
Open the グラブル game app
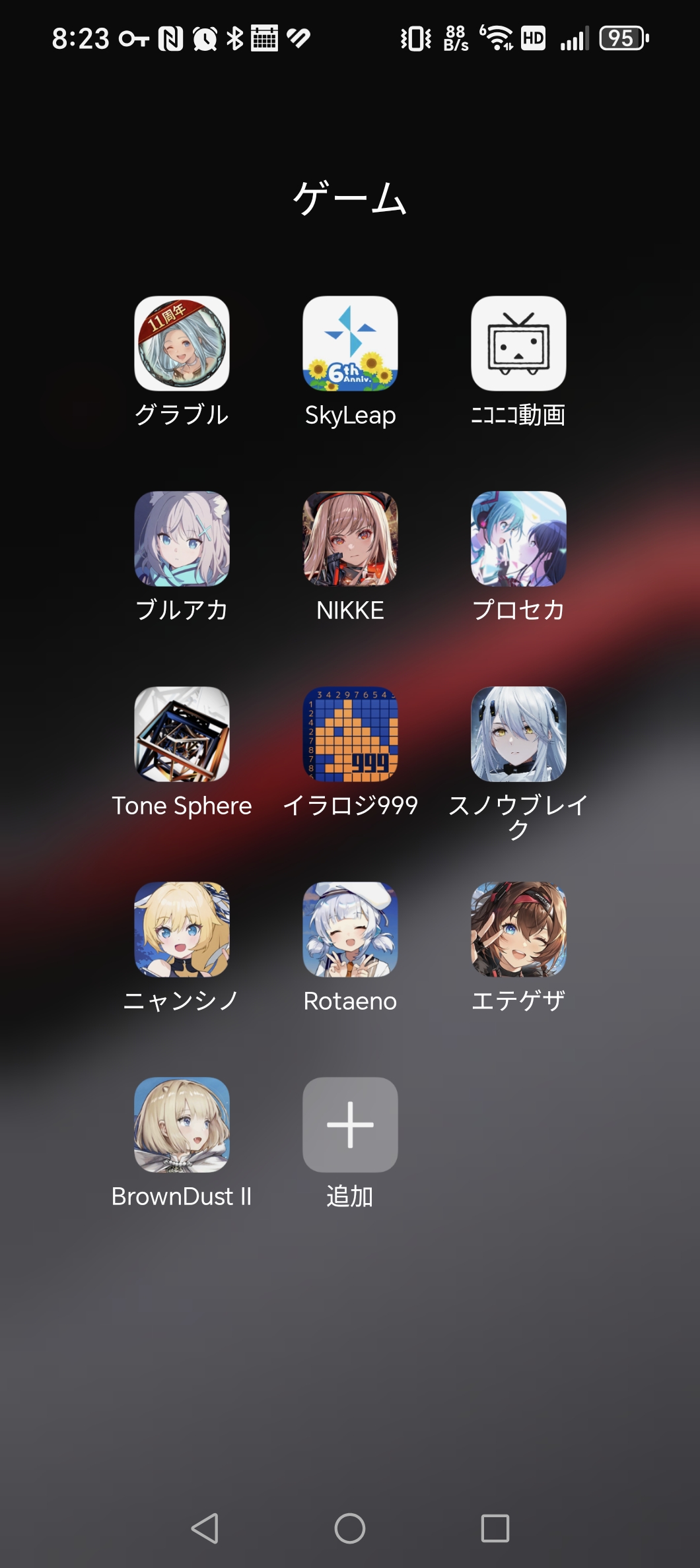pos(182,343)
